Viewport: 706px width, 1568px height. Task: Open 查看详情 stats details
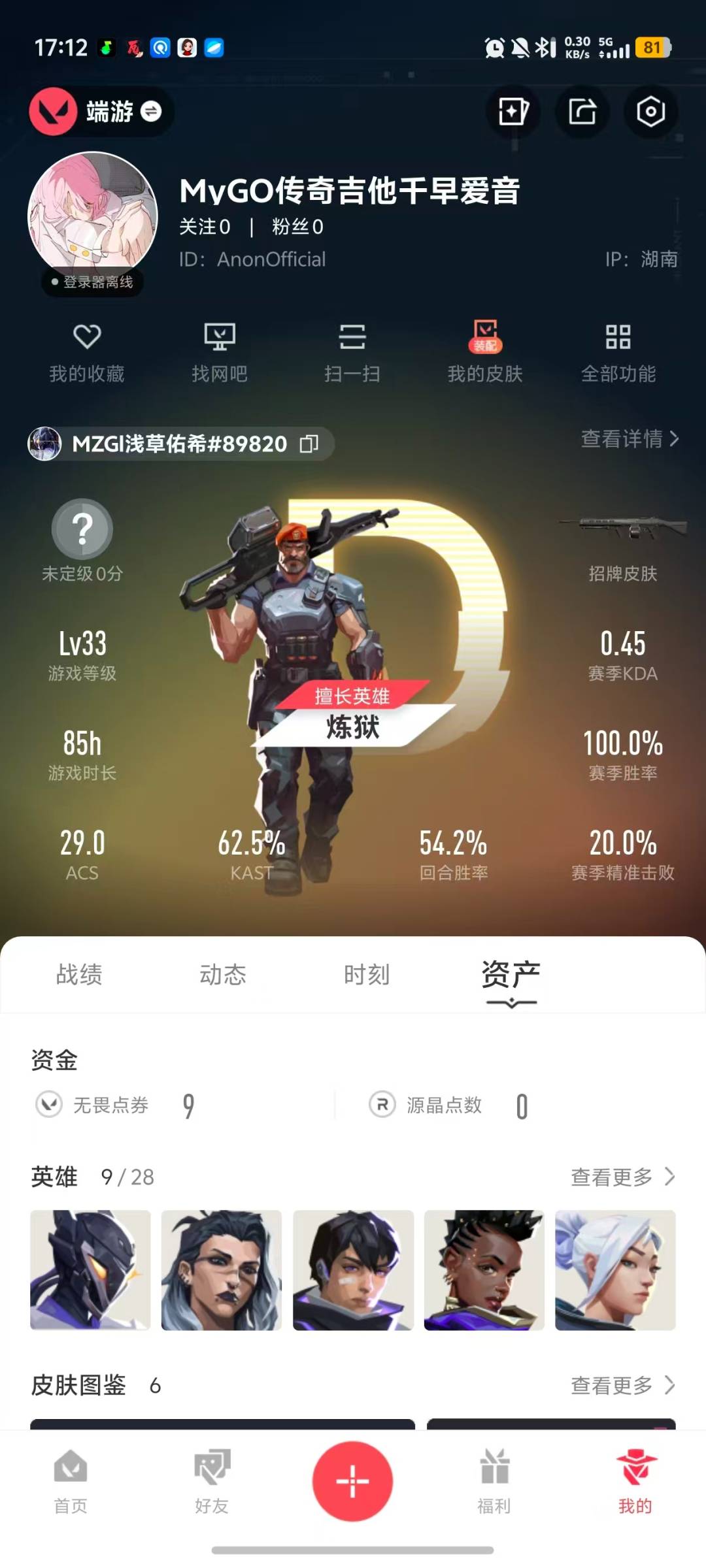tap(630, 439)
